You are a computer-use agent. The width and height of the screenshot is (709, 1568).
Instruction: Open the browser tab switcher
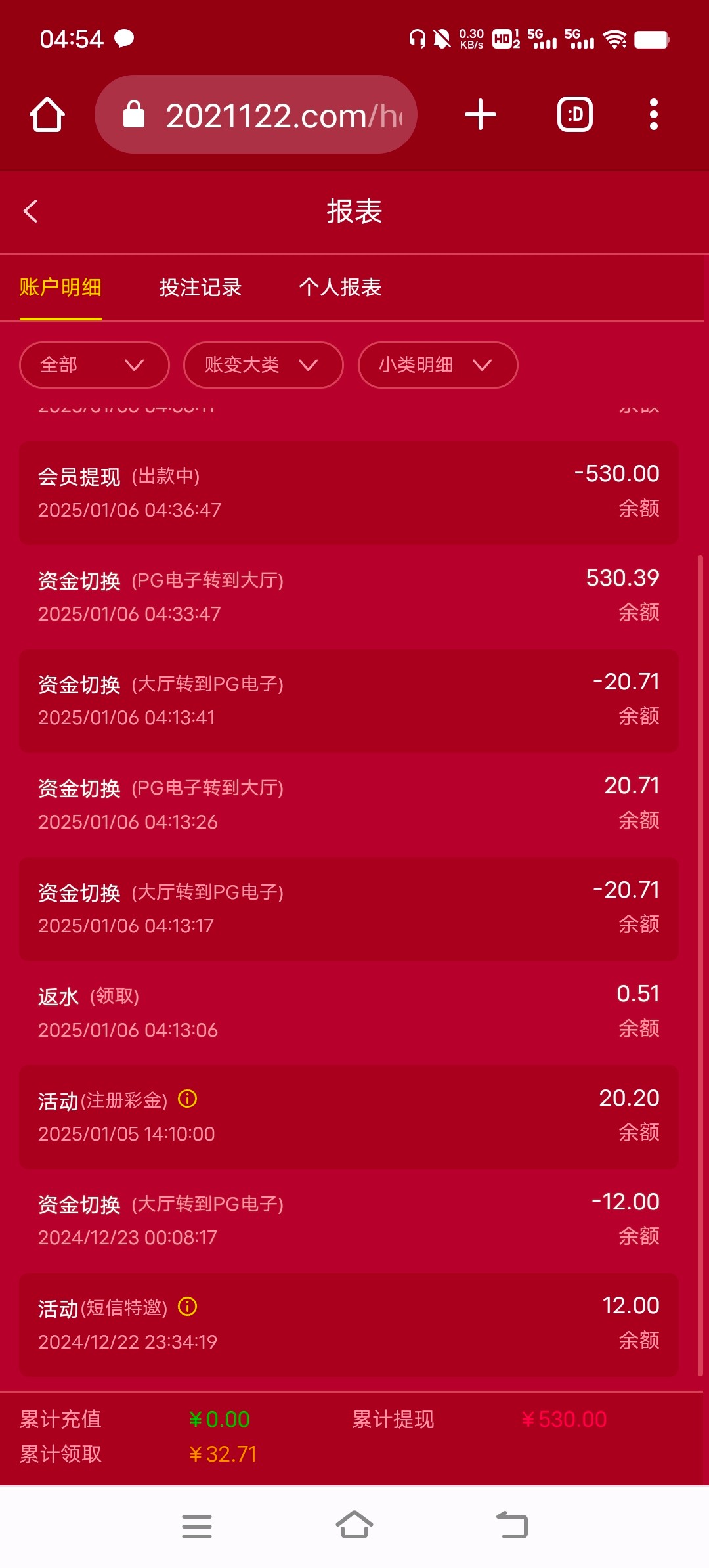click(x=575, y=115)
